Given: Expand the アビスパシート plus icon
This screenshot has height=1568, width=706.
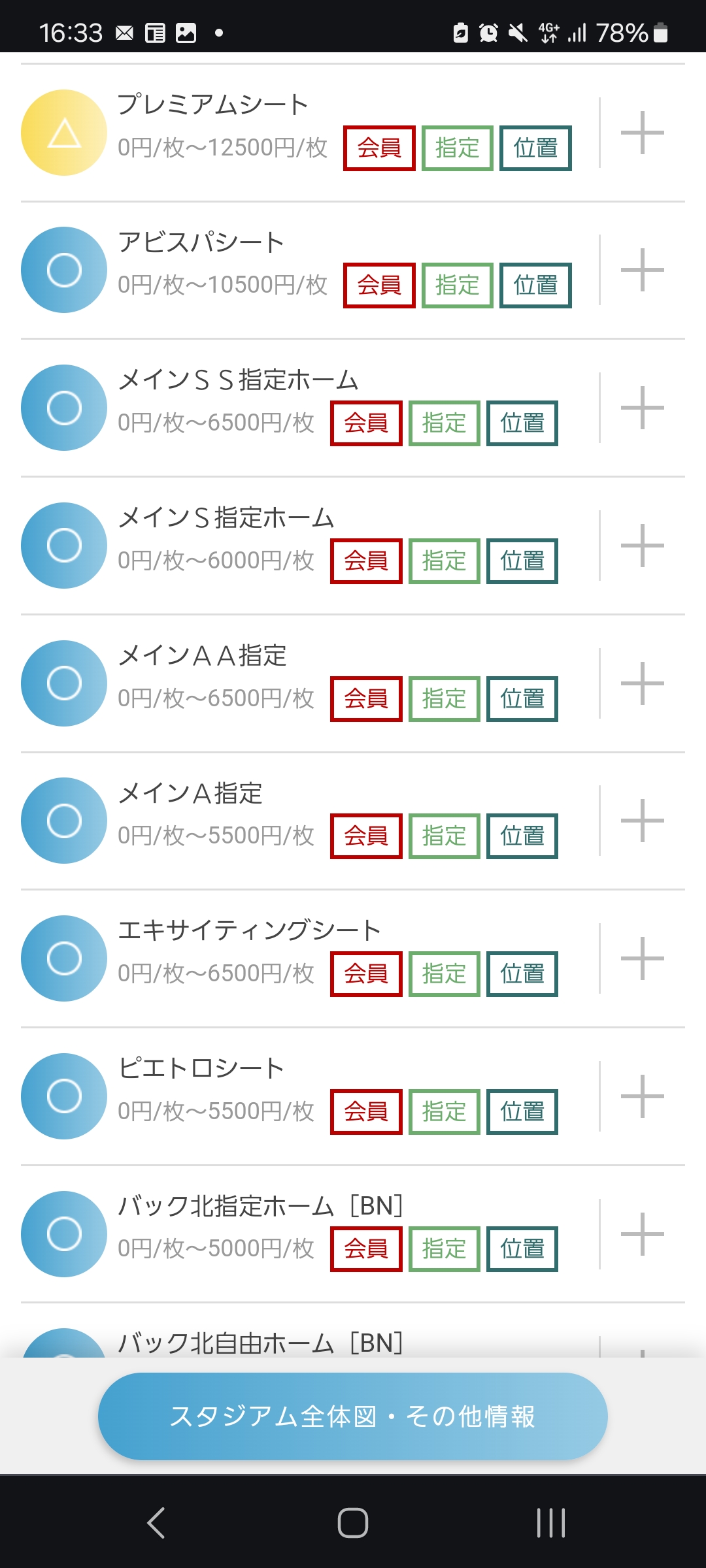Looking at the screenshot, I should tap(642, 270).
